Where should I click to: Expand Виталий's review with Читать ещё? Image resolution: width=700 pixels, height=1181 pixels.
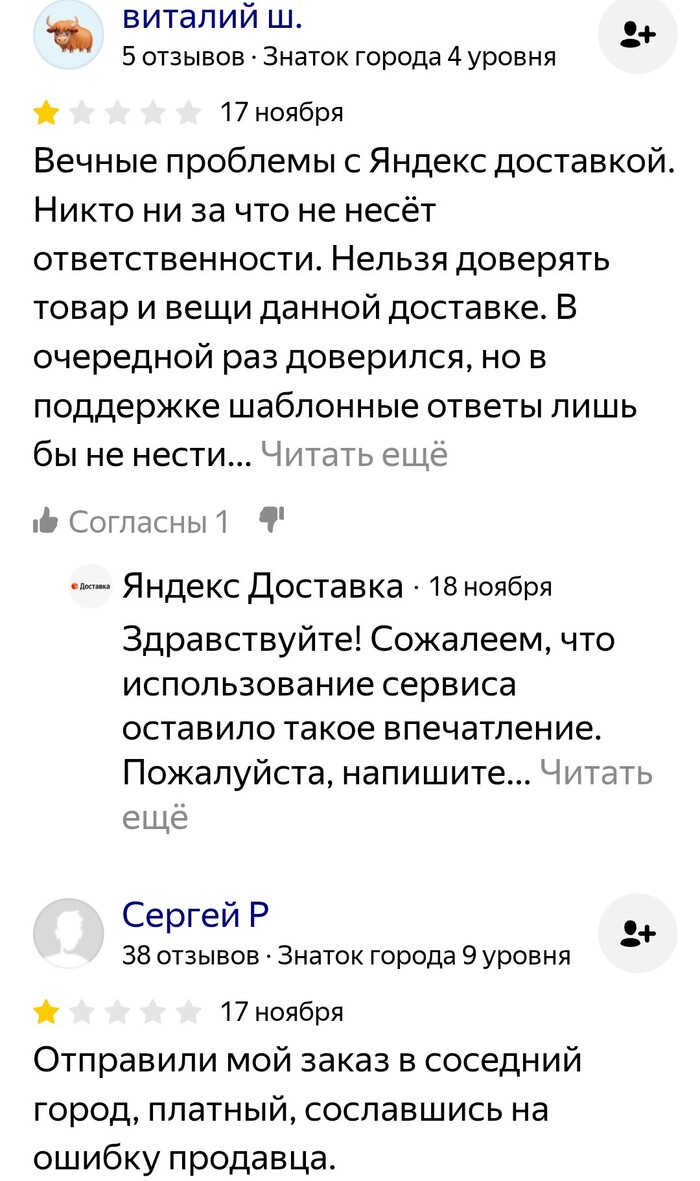[x=354, y=455]
